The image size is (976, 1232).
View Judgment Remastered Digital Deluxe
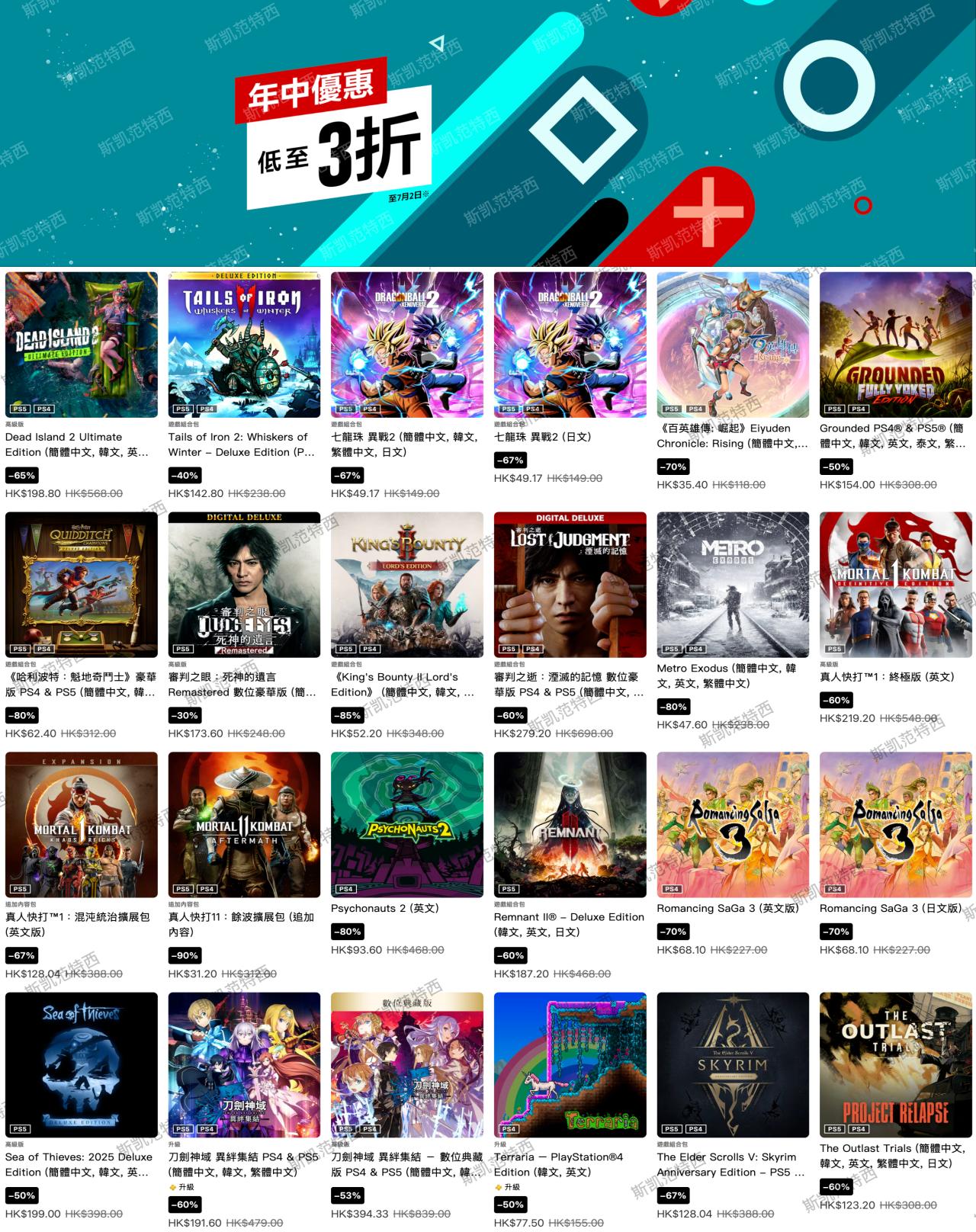(x=244, y=585)
